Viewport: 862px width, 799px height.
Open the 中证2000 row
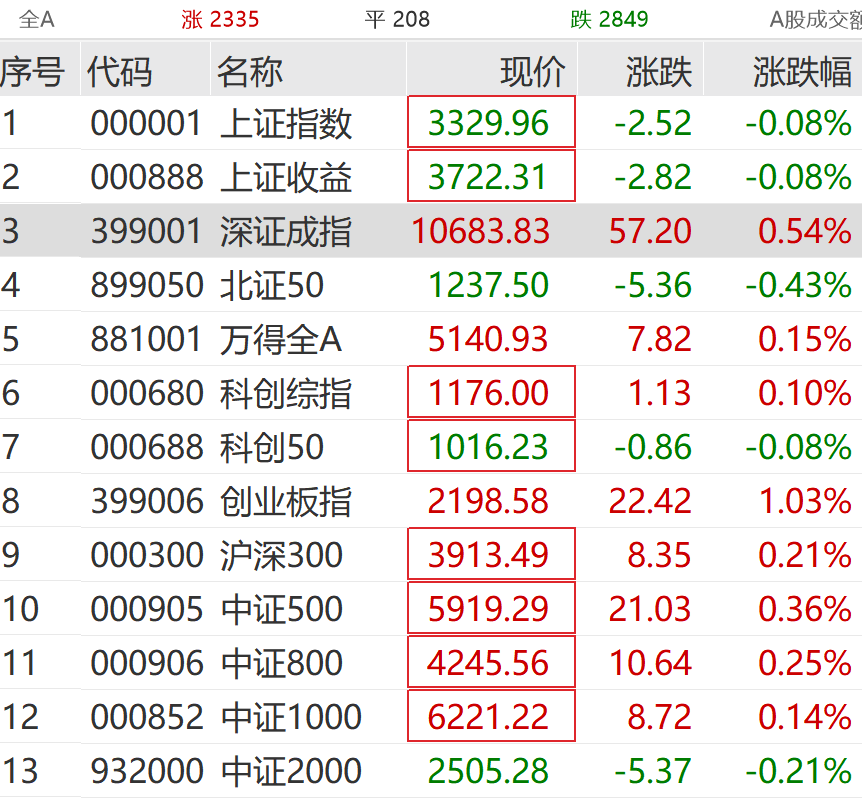tap(290, 771)
